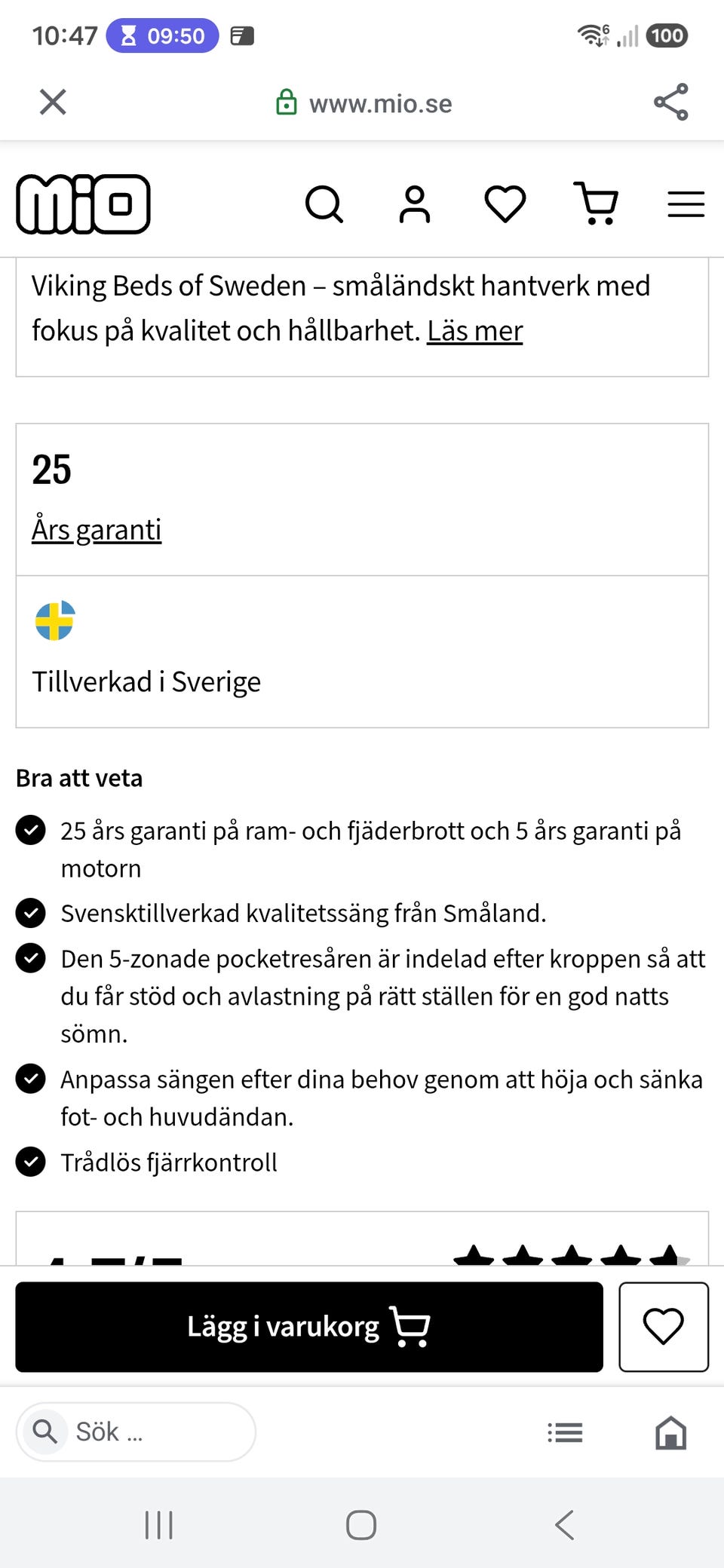Tap the system back button
This screenshot has height=1568, width=724.
coord(565,1525)
